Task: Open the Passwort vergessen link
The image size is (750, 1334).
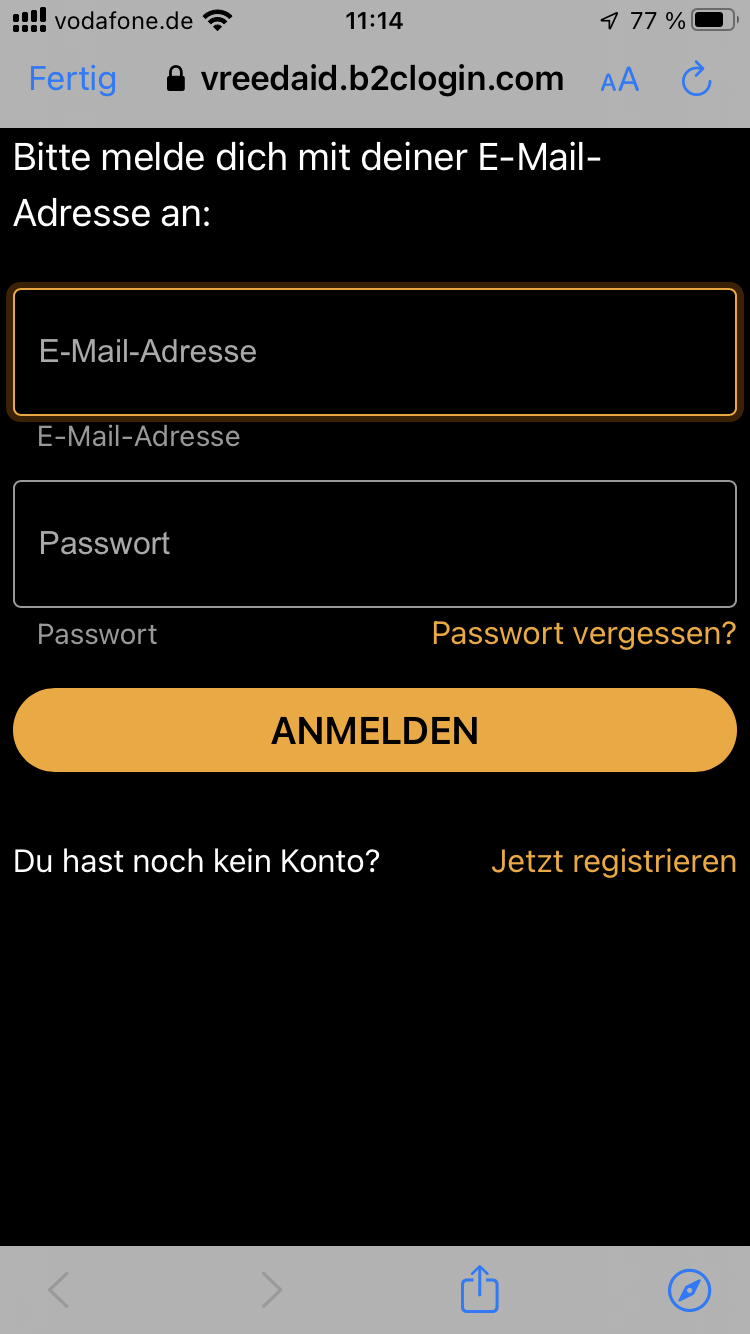Action: [x=583, y=633]
